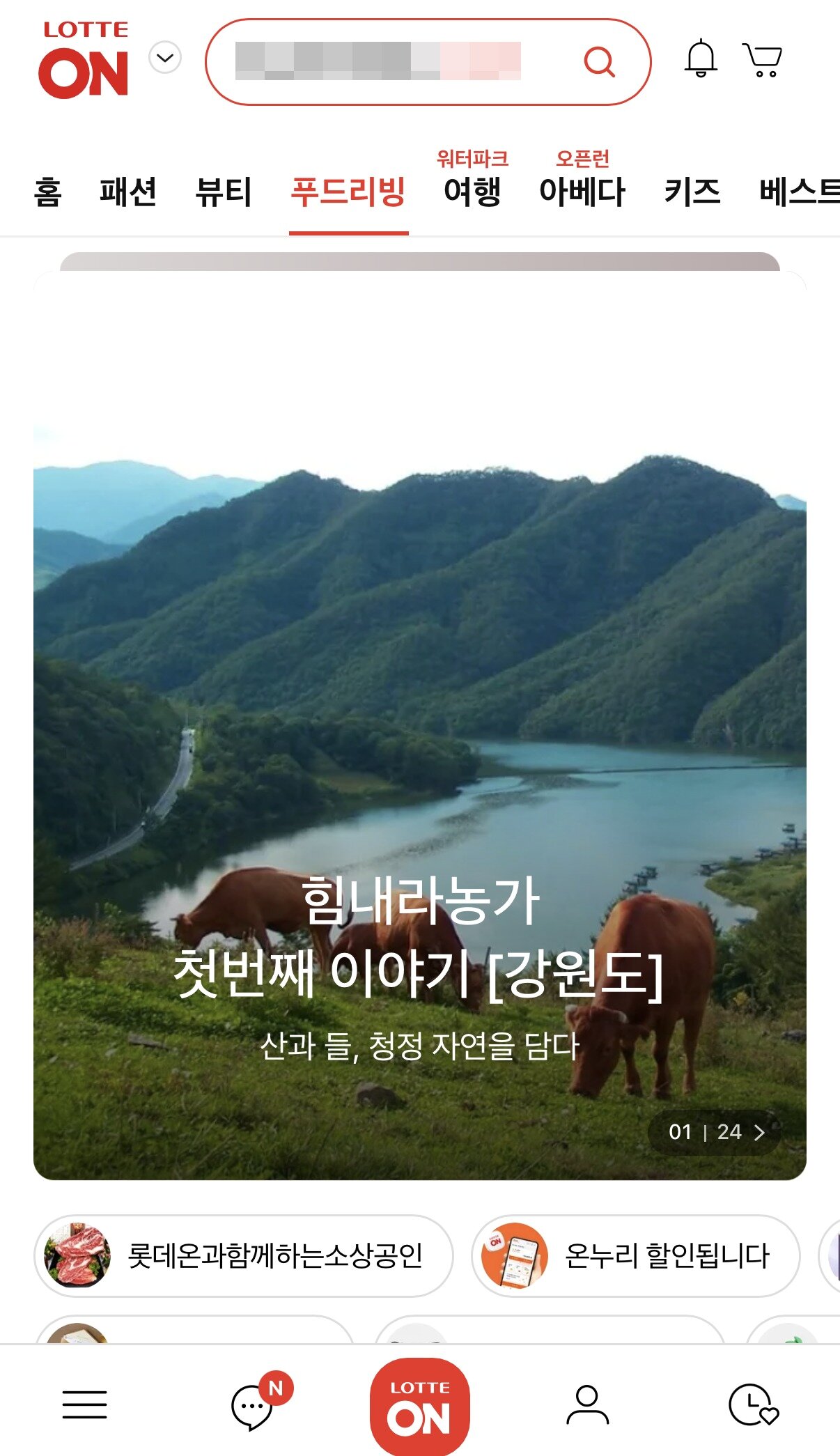Expand the category selector chevron beside the logo
The width and height of the screenshot is (840, 1456).
164,59
